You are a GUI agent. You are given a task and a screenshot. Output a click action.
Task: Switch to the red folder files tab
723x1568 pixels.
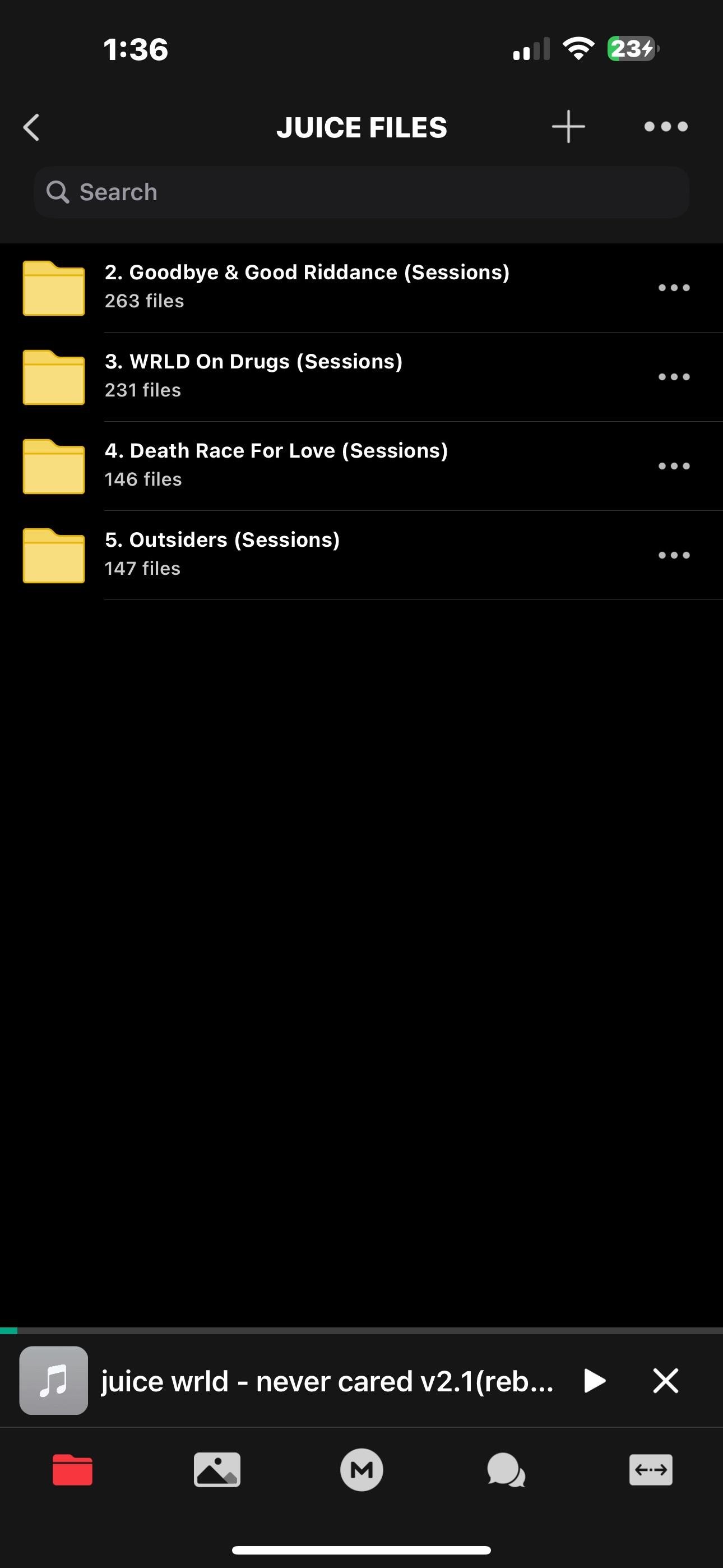pyautogui.click(x=72, y=1470)
